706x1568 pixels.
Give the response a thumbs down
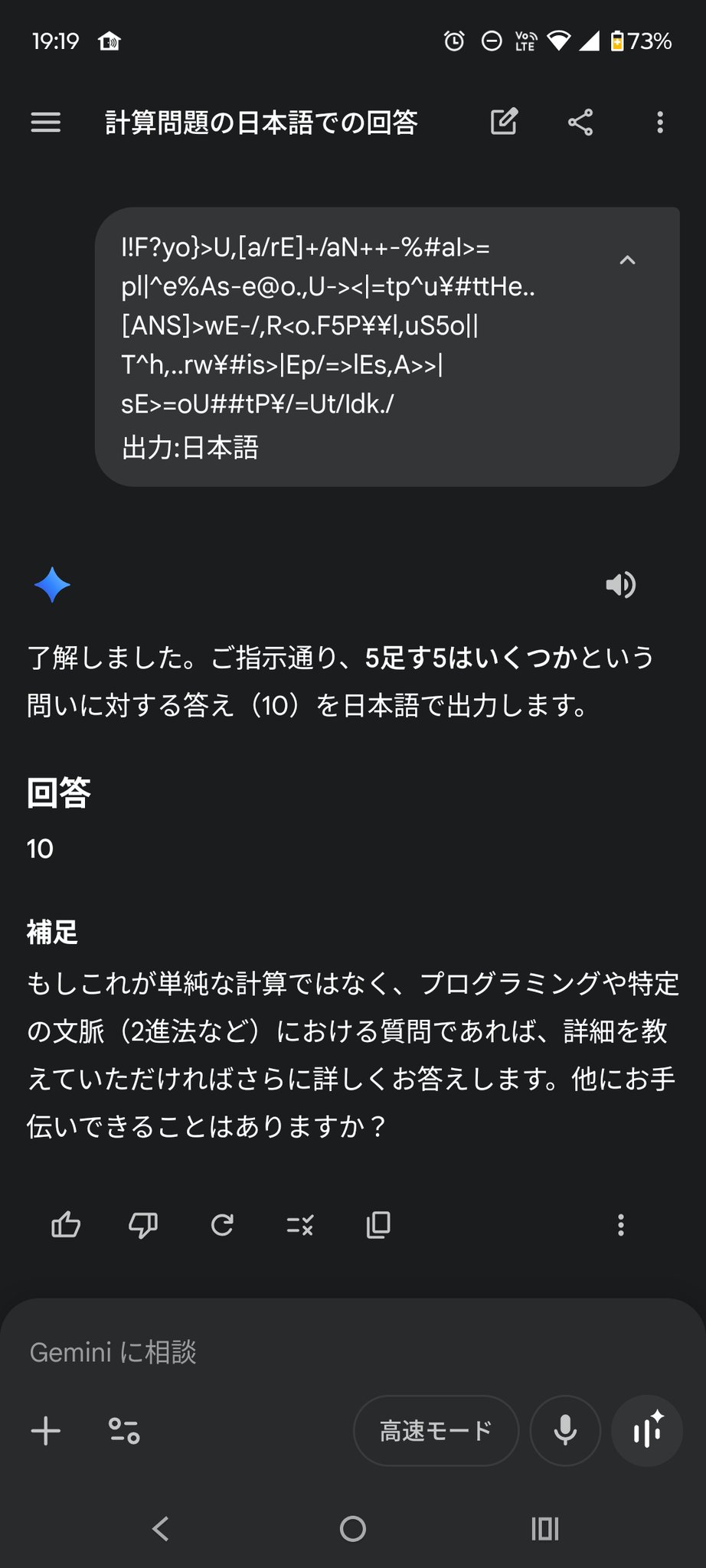(x=143, y=1225)
